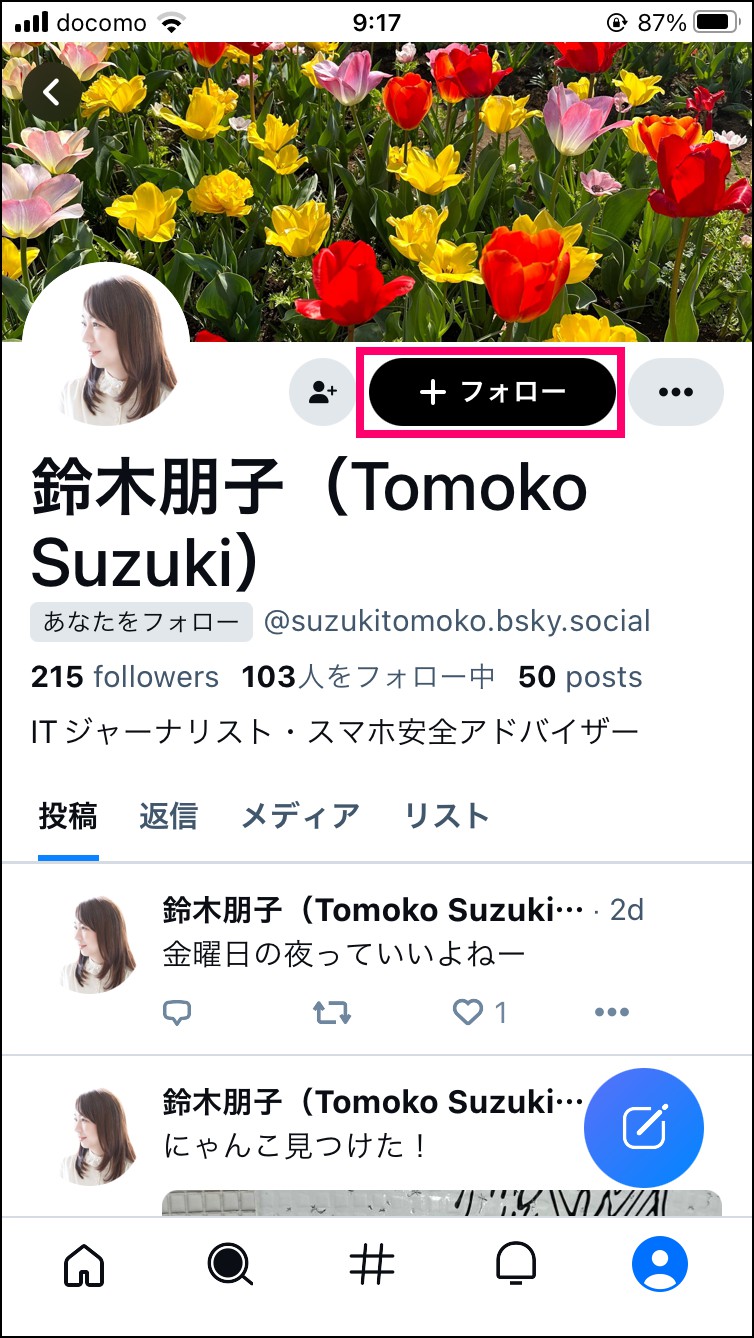This screenshot has height=1338, width=754.
Task: Open my profile tab in bottom bar
Action: tap(660, 1265)
